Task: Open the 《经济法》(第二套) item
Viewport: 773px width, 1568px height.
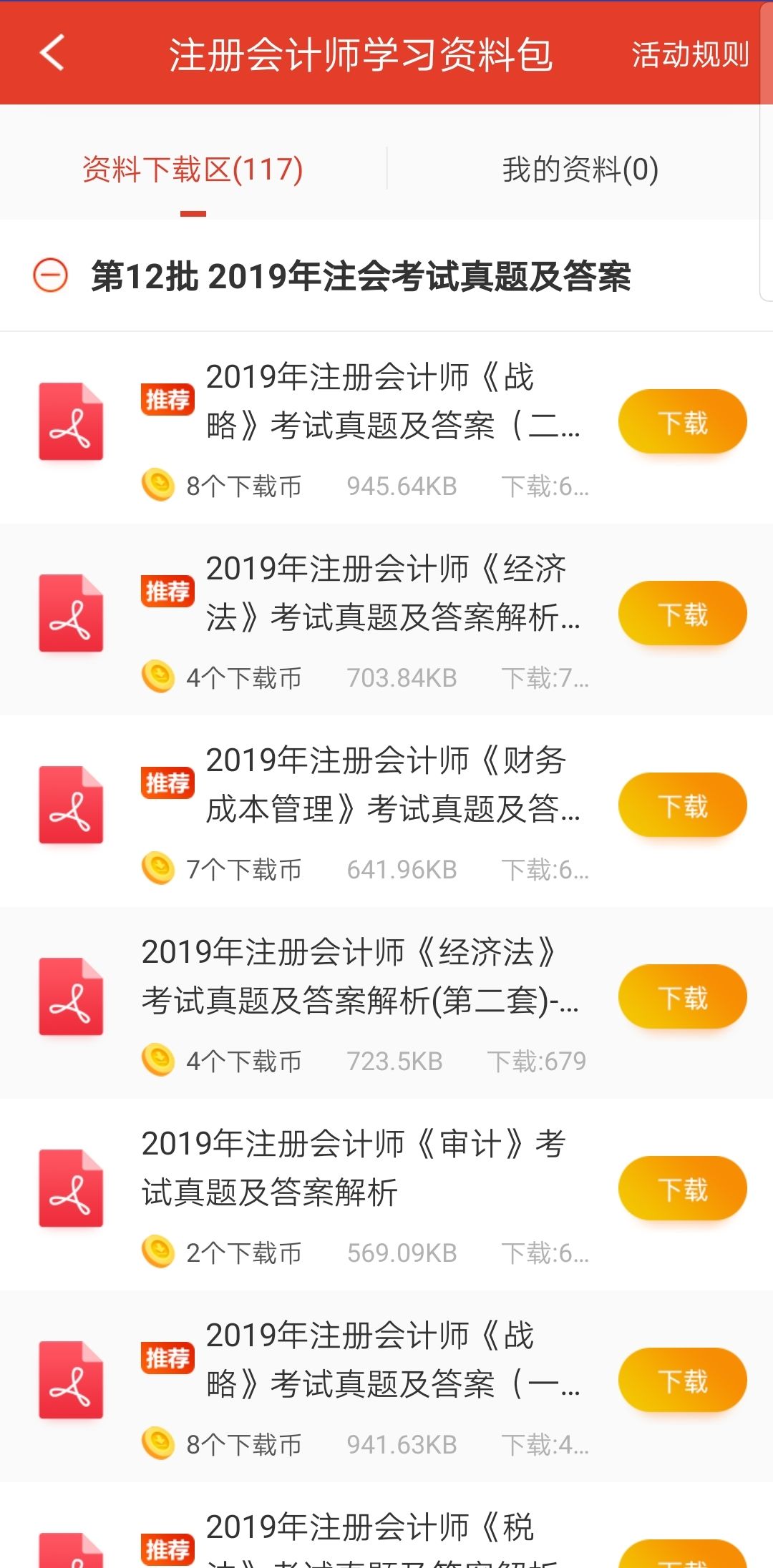Action: coord(358,976)
